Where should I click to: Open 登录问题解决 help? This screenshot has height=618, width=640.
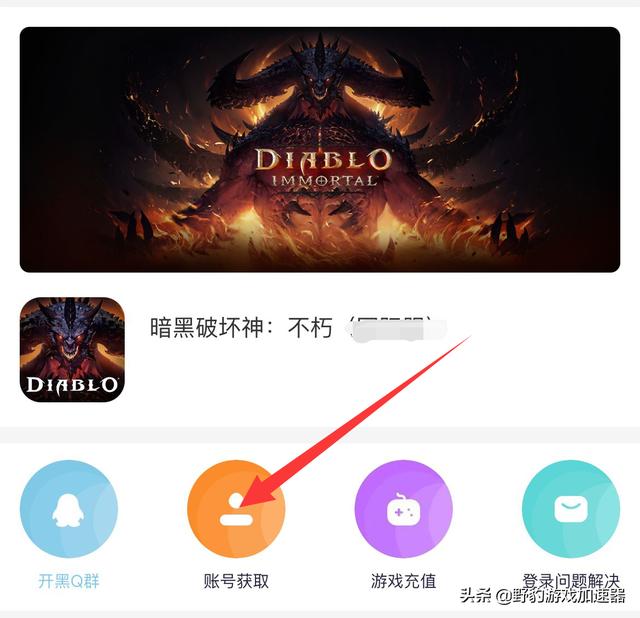point(571,509)
